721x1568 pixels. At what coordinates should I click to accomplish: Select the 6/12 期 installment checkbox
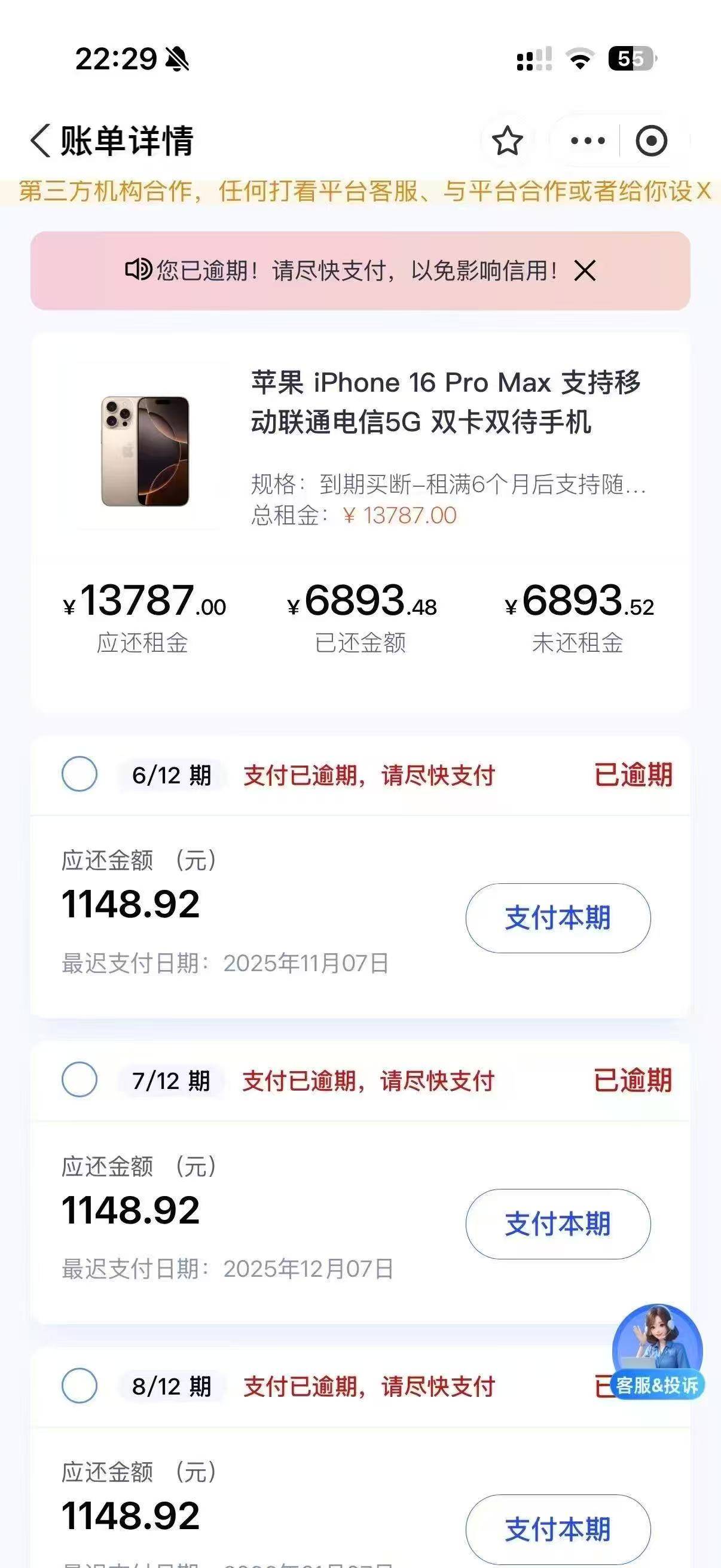[80, 774]
